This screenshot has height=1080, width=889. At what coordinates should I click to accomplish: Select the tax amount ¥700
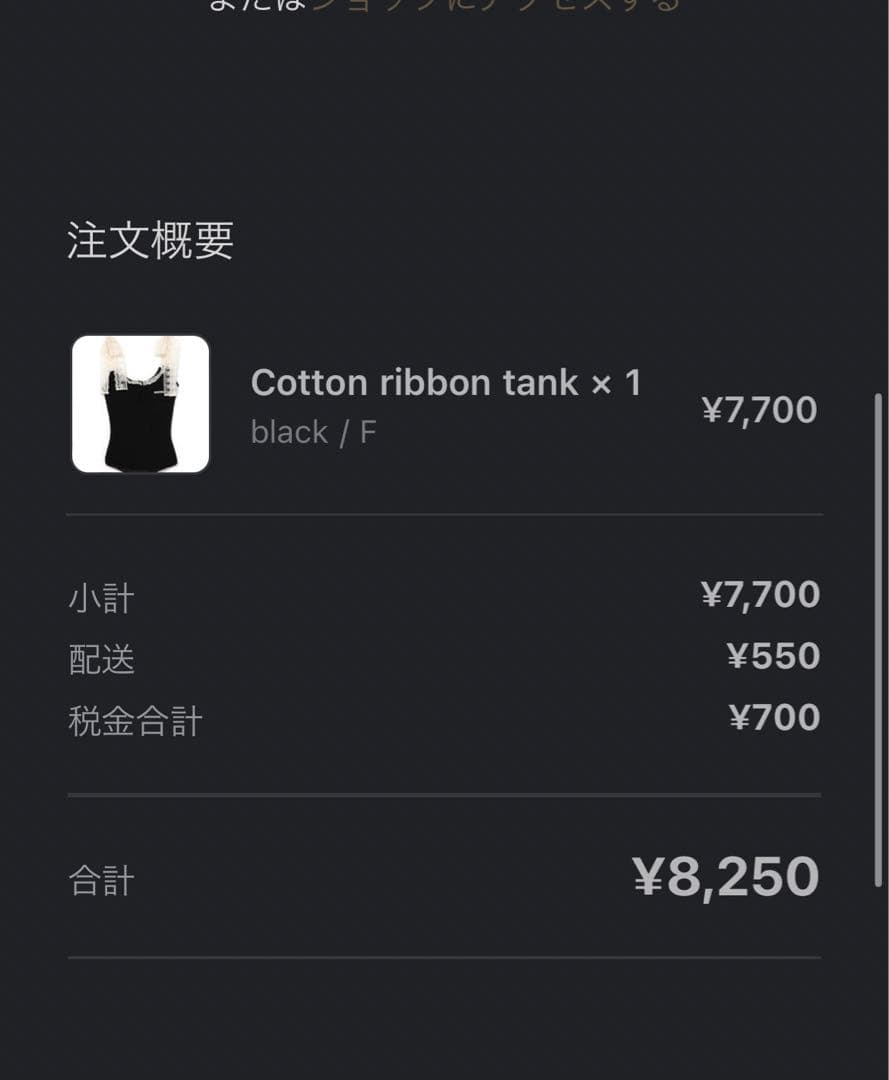(x=774, y=718)
